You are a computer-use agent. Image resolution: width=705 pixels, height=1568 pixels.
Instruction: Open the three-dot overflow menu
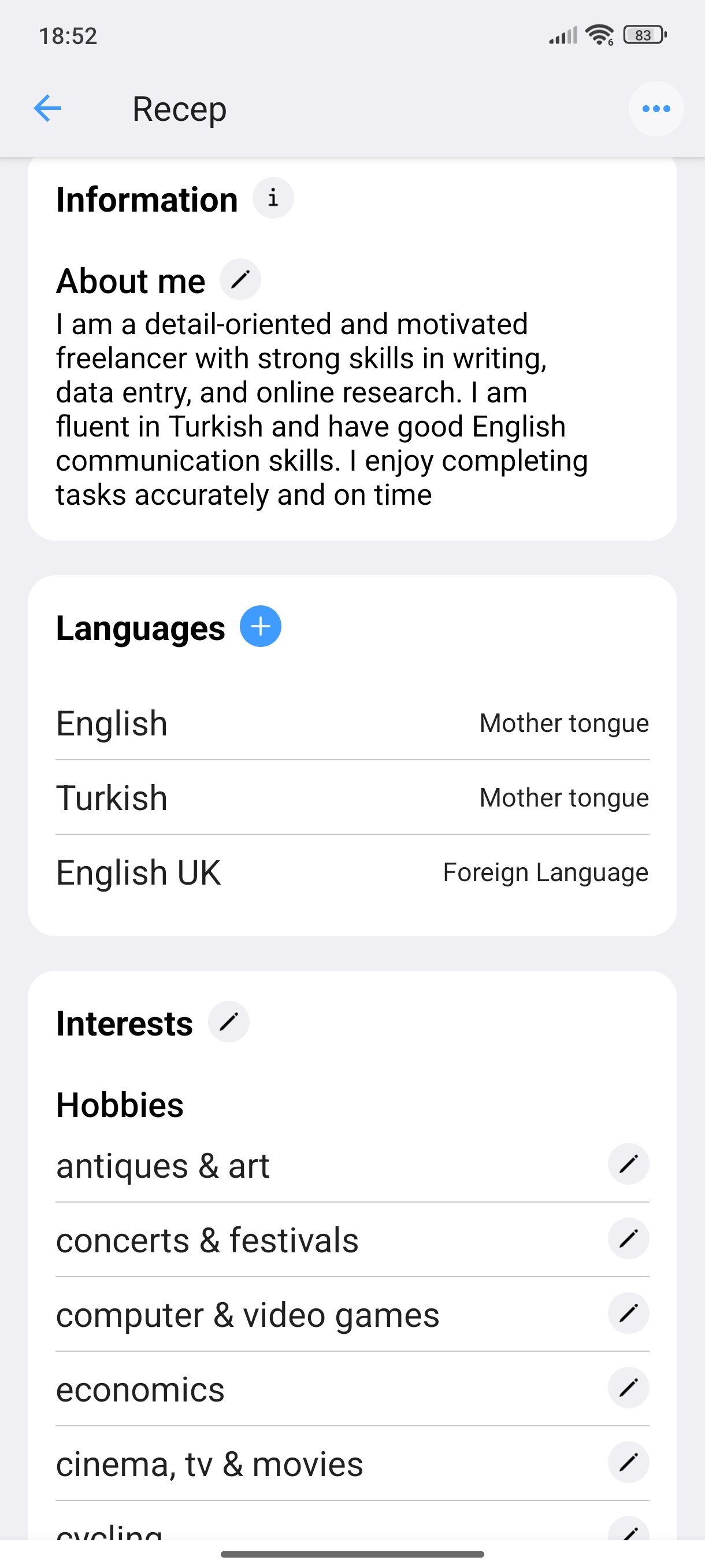point(656,109)
